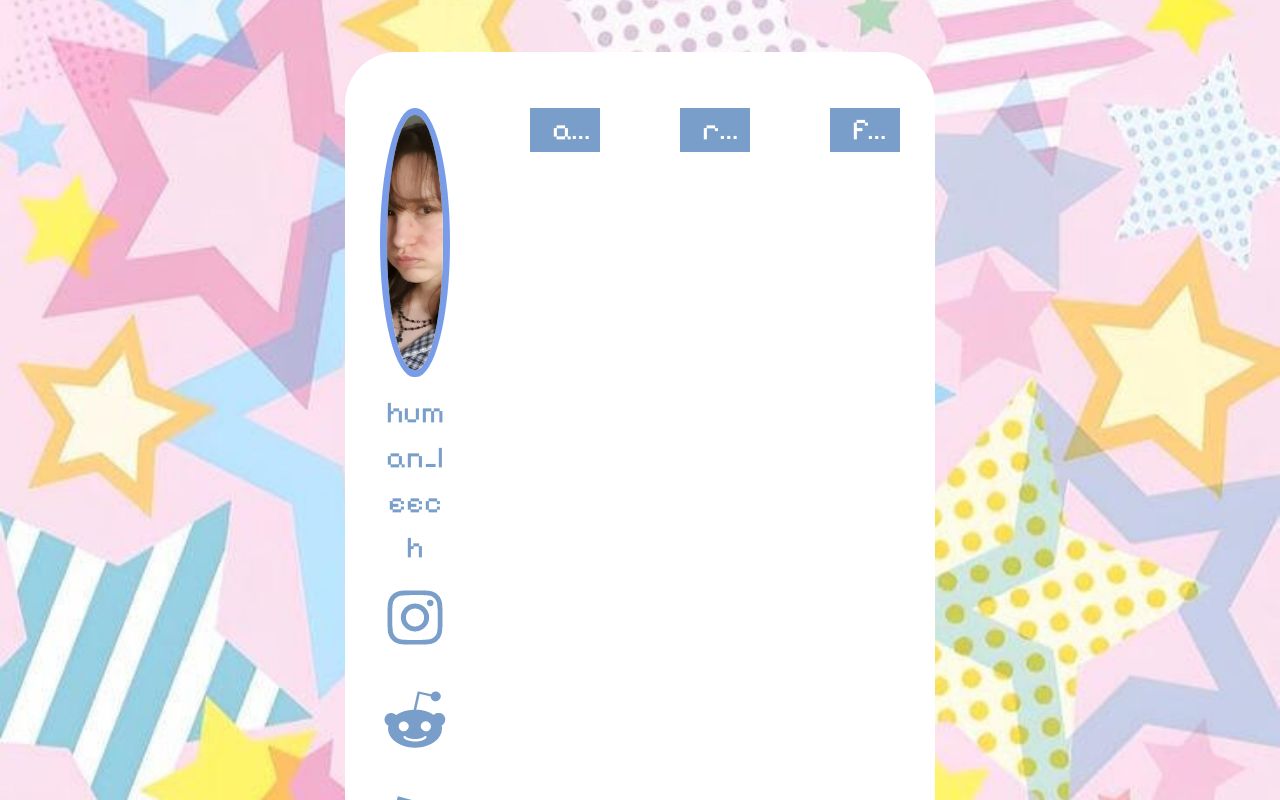Viewport: 1280px width, 800px height.
Task: Open the Instagram profile link
Action: (x=415, y=617)
